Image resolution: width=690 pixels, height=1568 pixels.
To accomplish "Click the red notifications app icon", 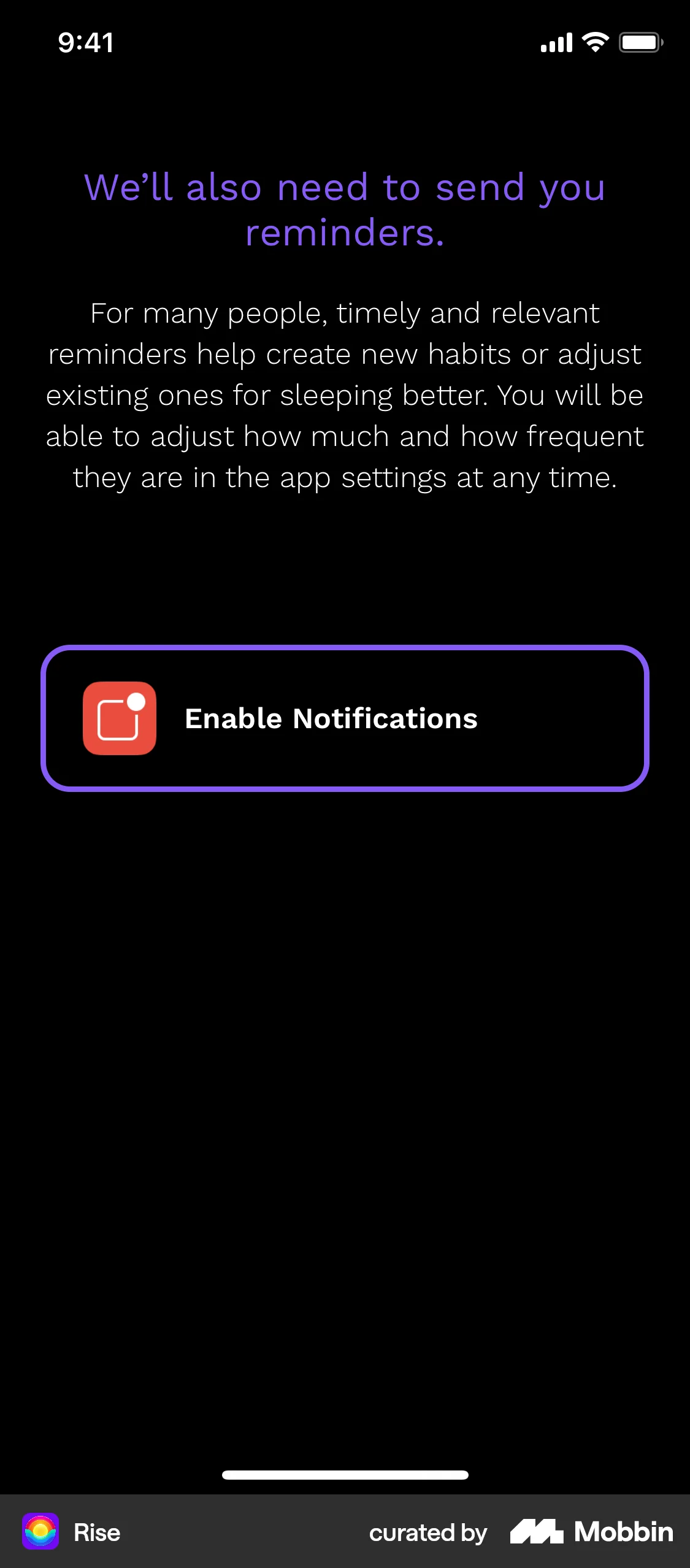I will pos(120,718).
